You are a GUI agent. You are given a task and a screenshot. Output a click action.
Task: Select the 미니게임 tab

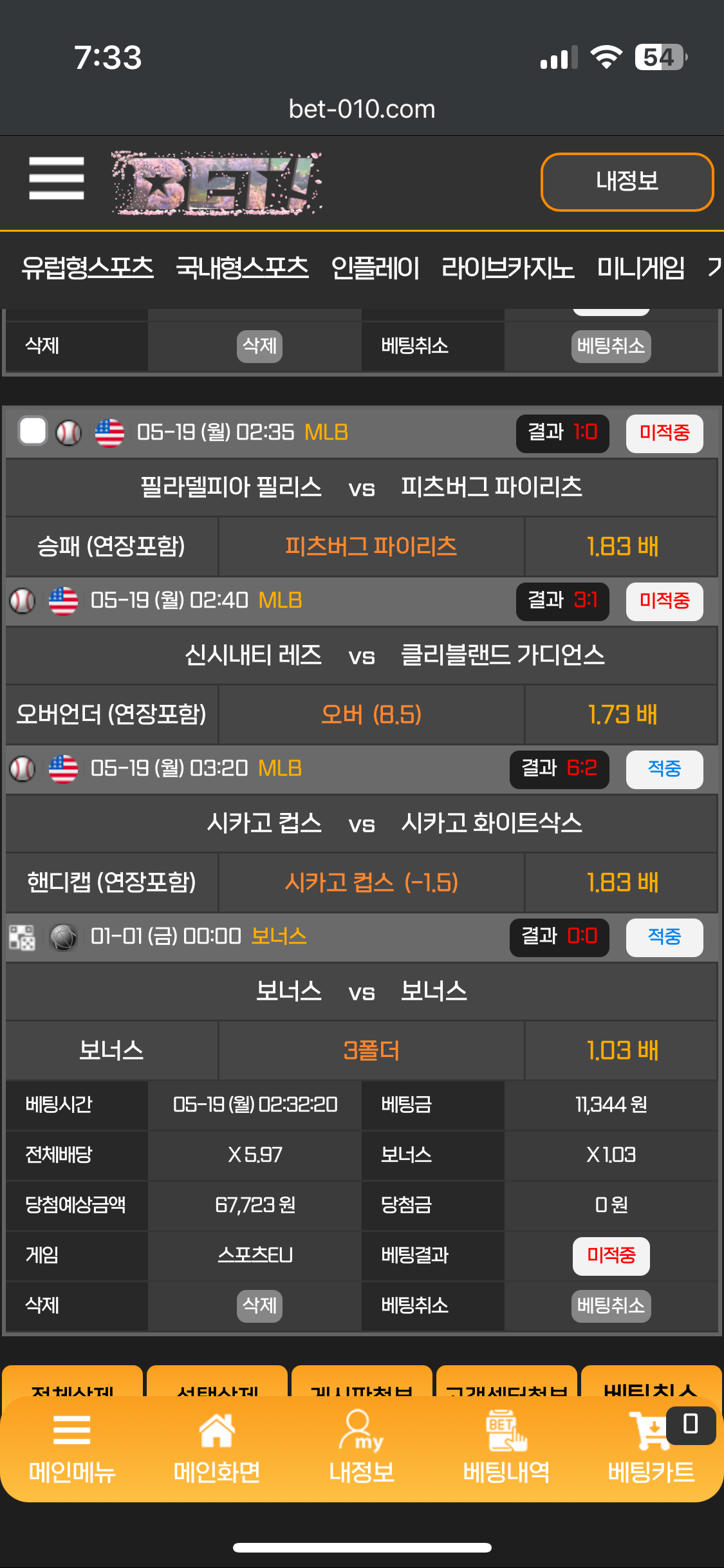(x=640, y=268)
